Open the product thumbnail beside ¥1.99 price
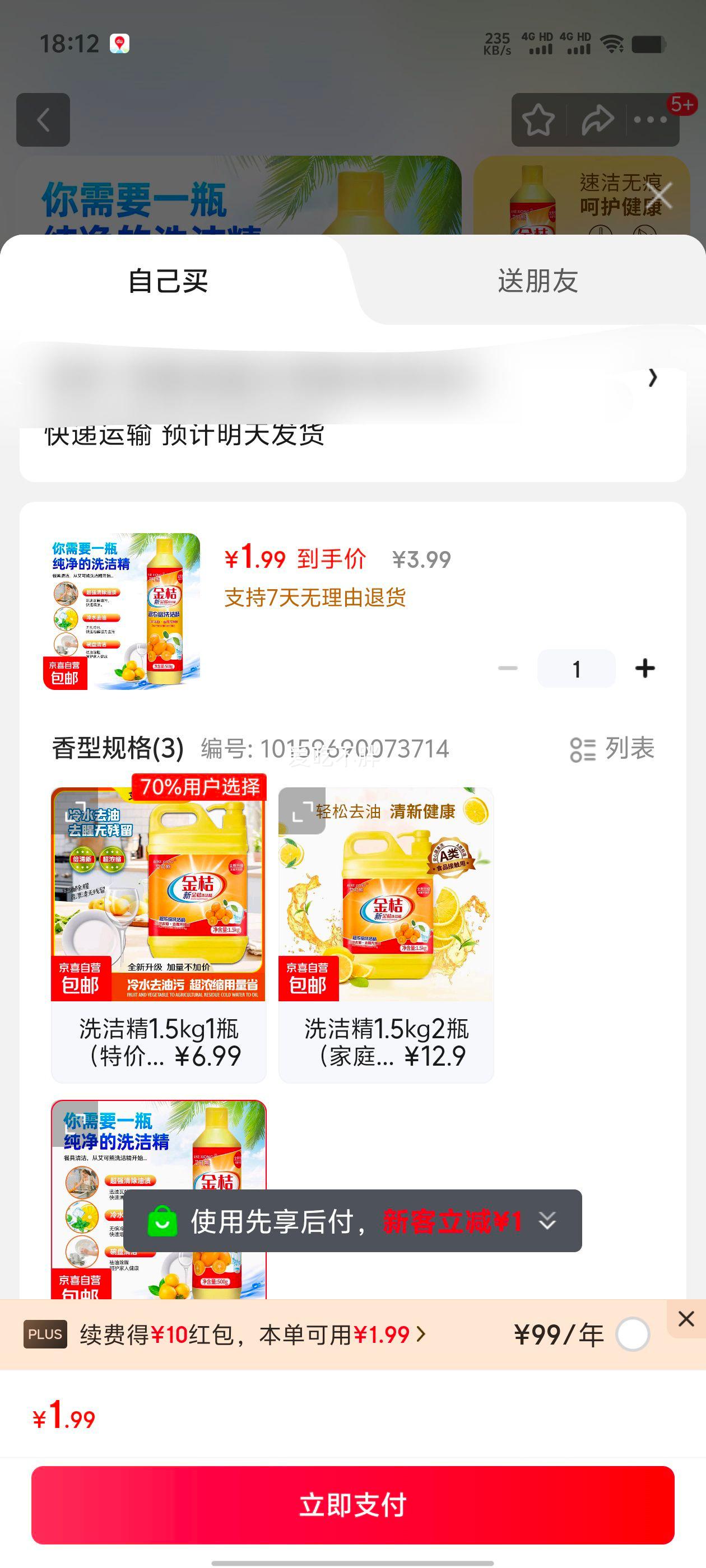The width and height of the screenshot is (706, 1568). (122, 611)
